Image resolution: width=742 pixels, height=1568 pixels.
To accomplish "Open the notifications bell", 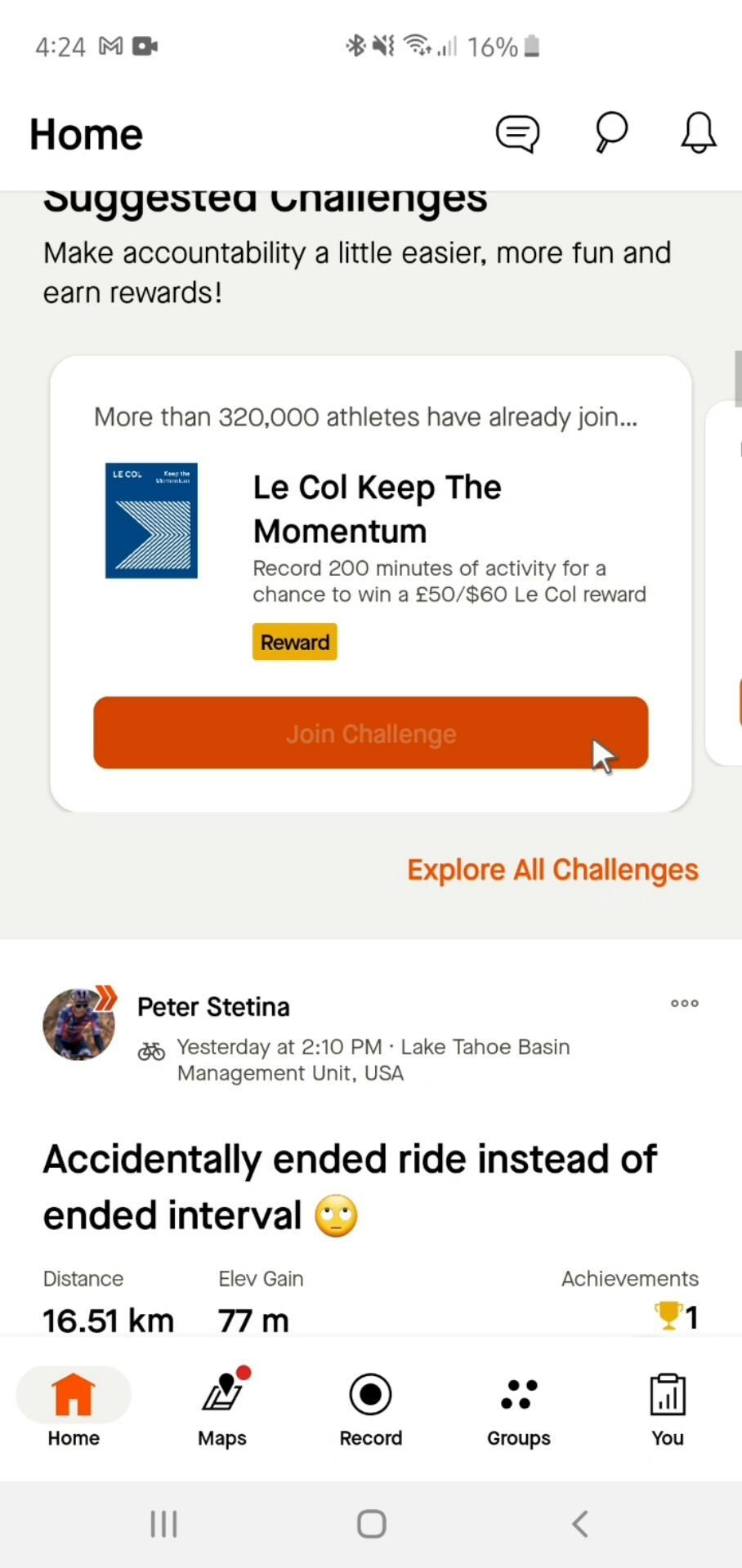I will point(699,133).
